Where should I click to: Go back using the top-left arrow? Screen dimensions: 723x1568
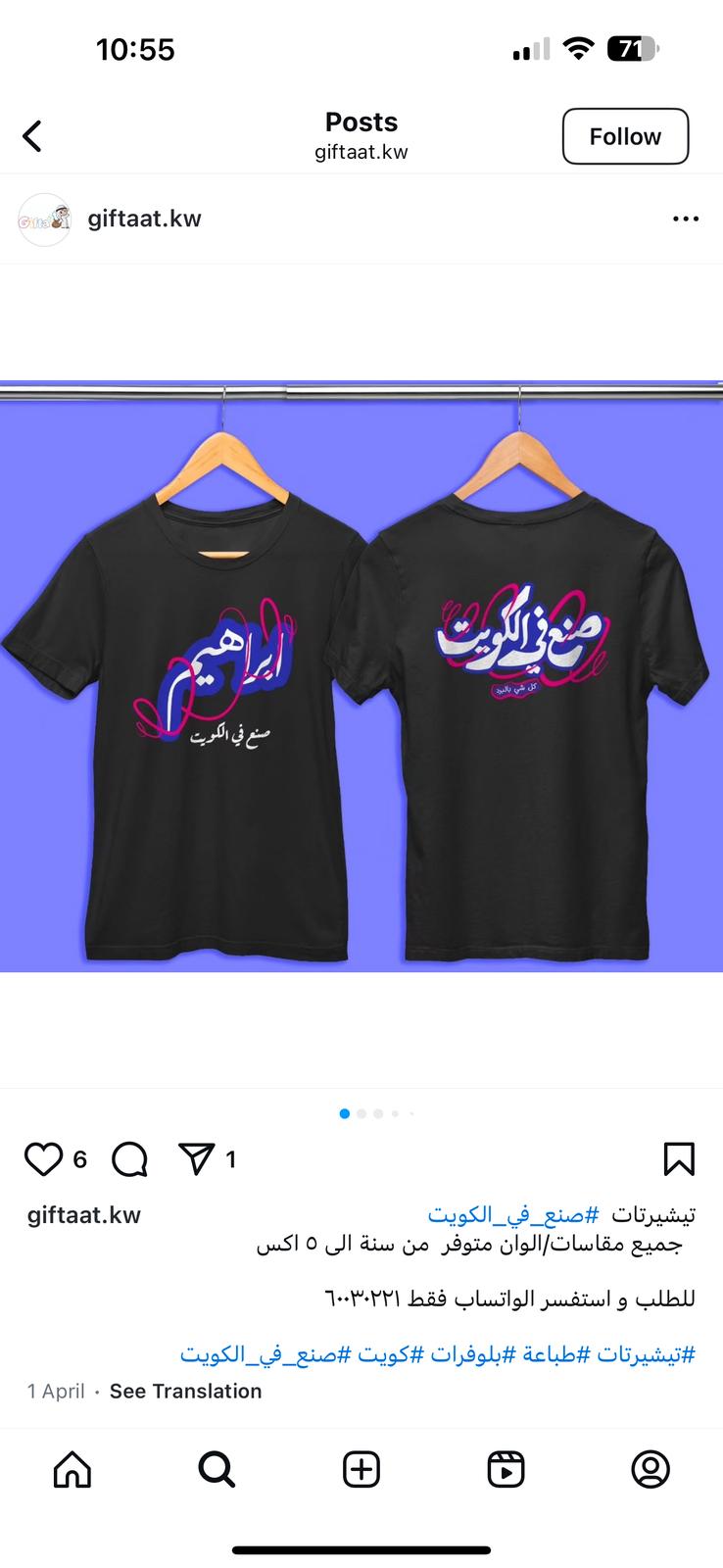pos(32,136)
